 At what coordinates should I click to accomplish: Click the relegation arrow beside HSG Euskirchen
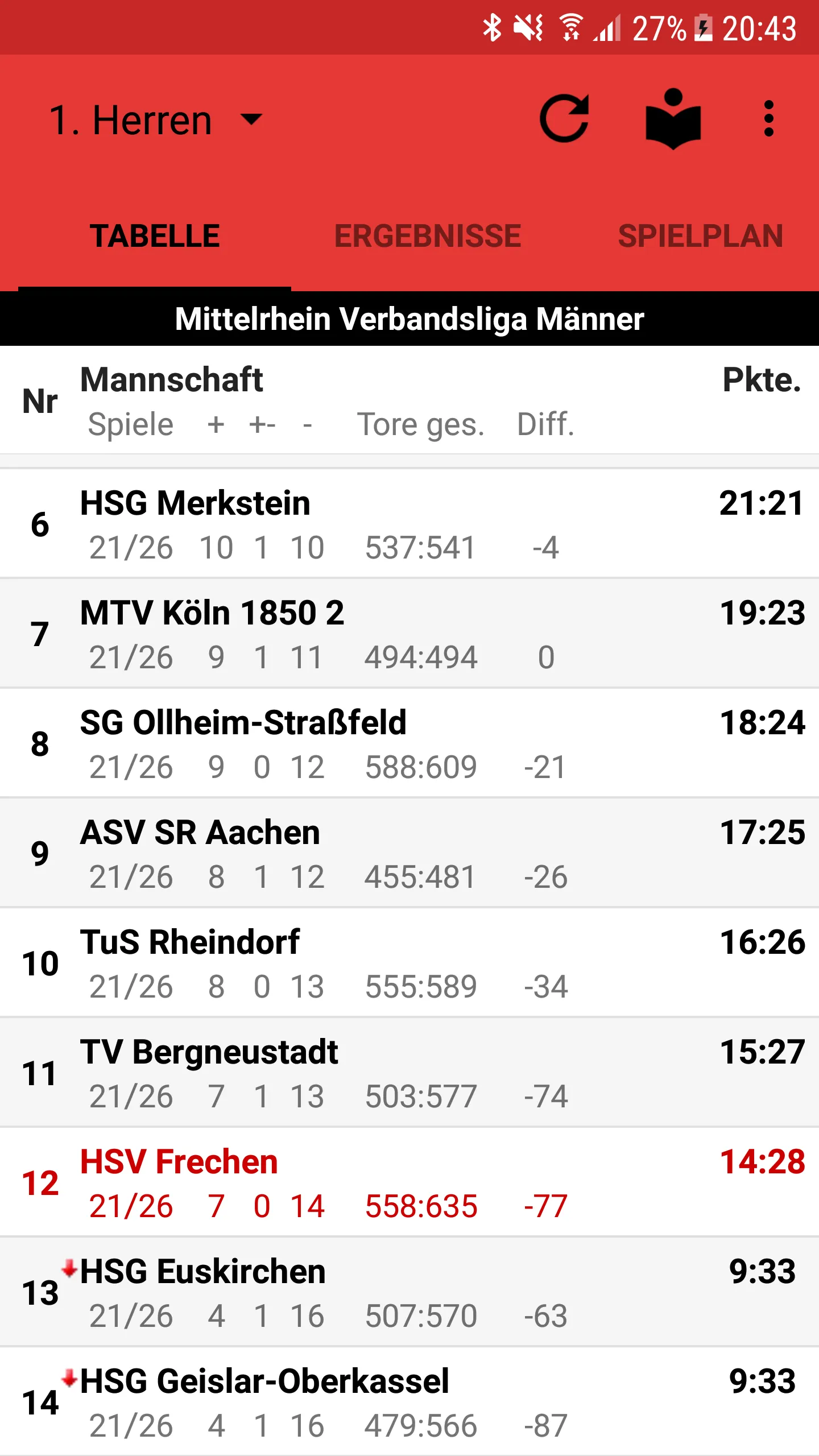(69, 1268)
